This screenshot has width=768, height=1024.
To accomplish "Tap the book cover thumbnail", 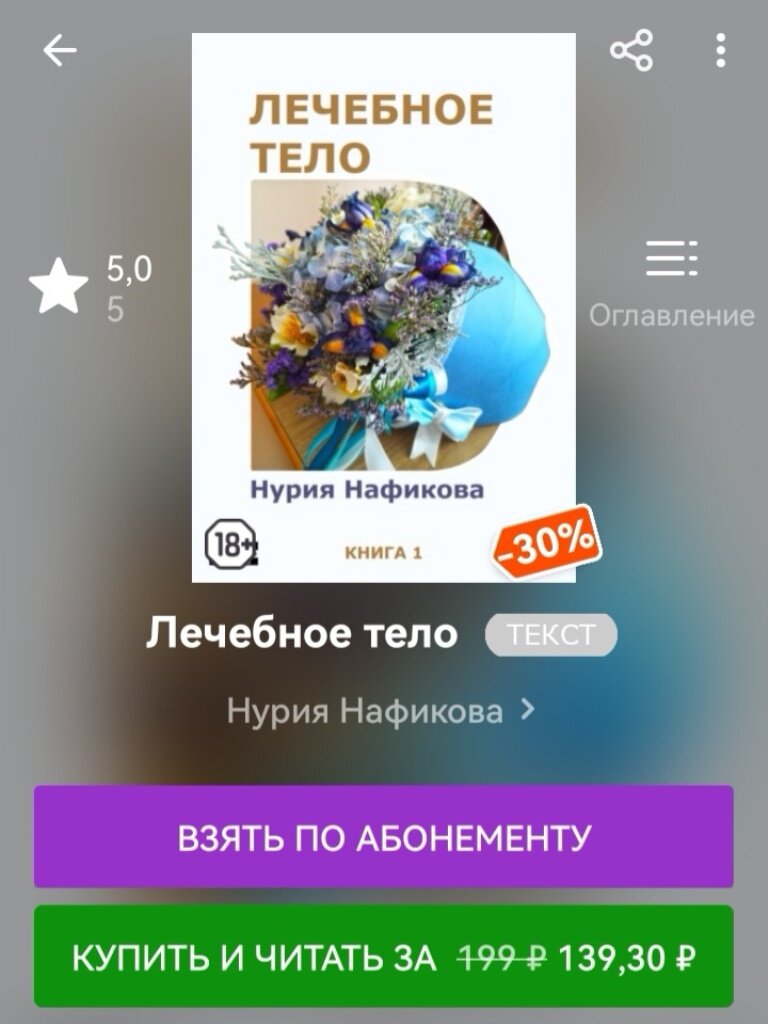I will tap(383, 300).
